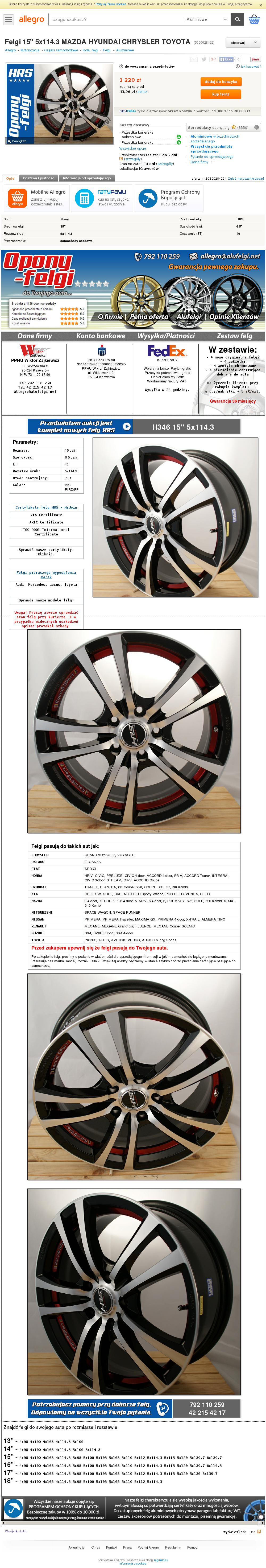Image resolution: width=266 pixels, height=1568 pixels.
Task: Open Regulamin footer link
Action: pyautogui.click(x=173, y=1547)
